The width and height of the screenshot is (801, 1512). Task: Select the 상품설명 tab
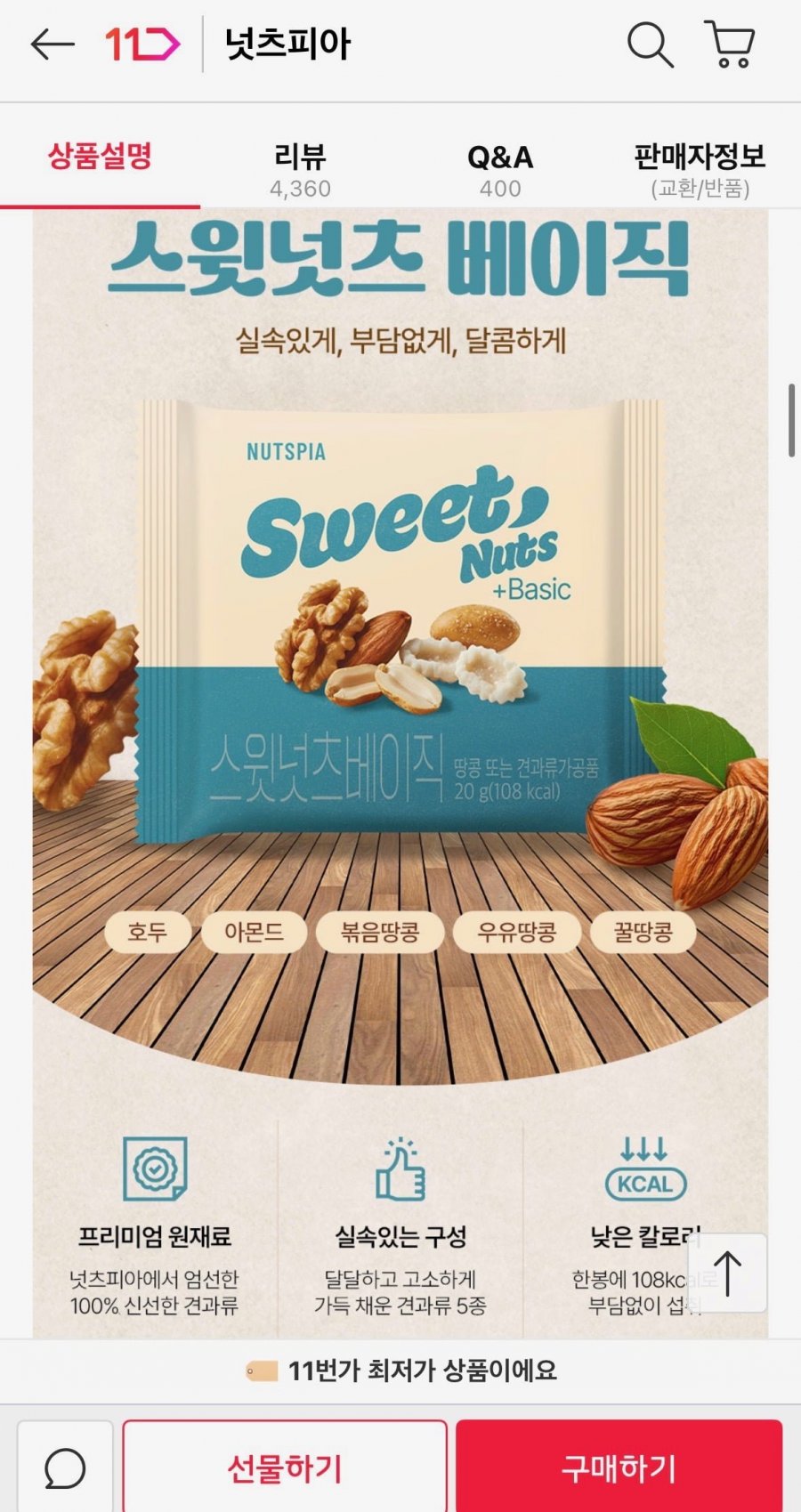click(100, 158)
